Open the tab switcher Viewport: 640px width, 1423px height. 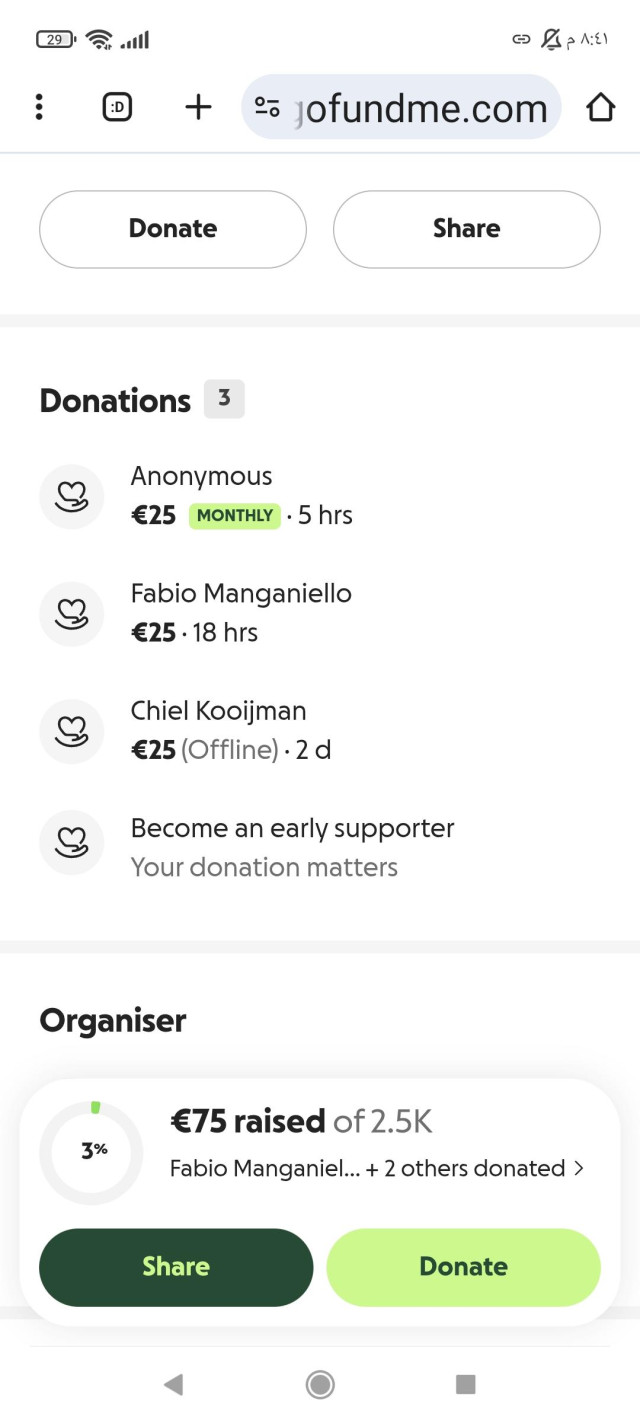click(x=118, y=107)
